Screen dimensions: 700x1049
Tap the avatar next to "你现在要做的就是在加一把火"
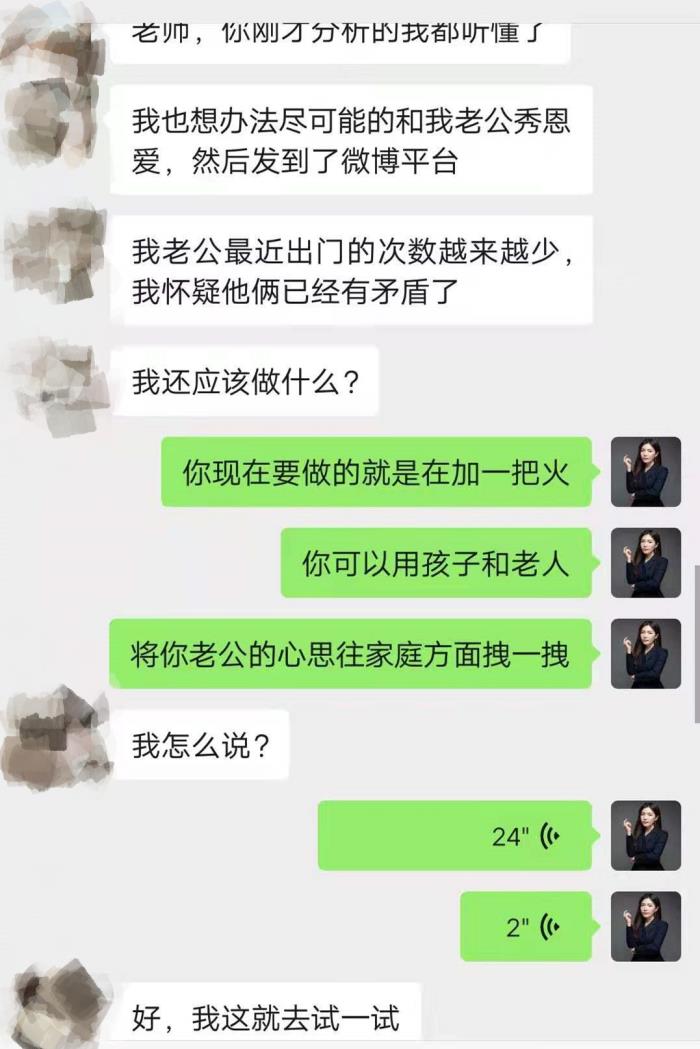645,472
